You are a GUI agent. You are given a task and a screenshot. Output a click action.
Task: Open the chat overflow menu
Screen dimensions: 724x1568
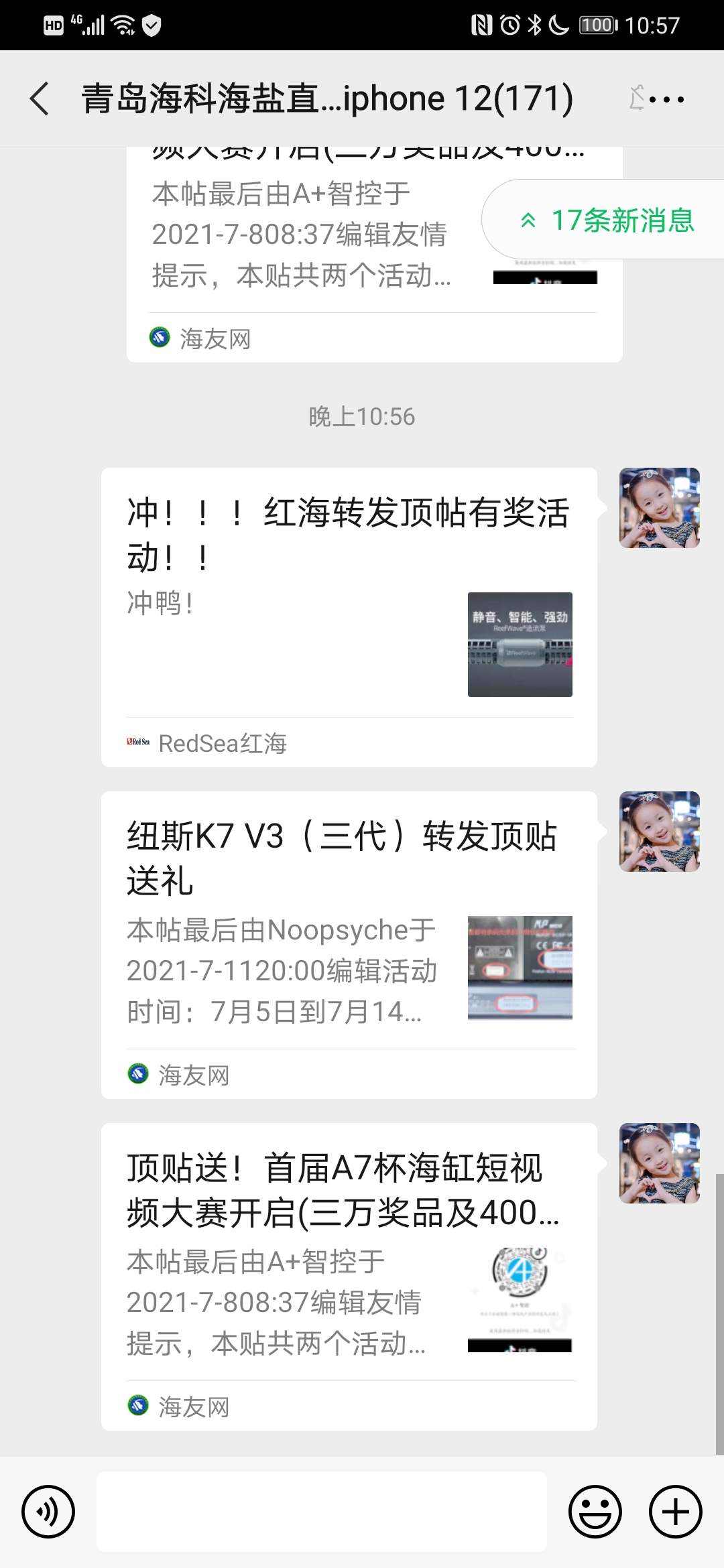666,99
